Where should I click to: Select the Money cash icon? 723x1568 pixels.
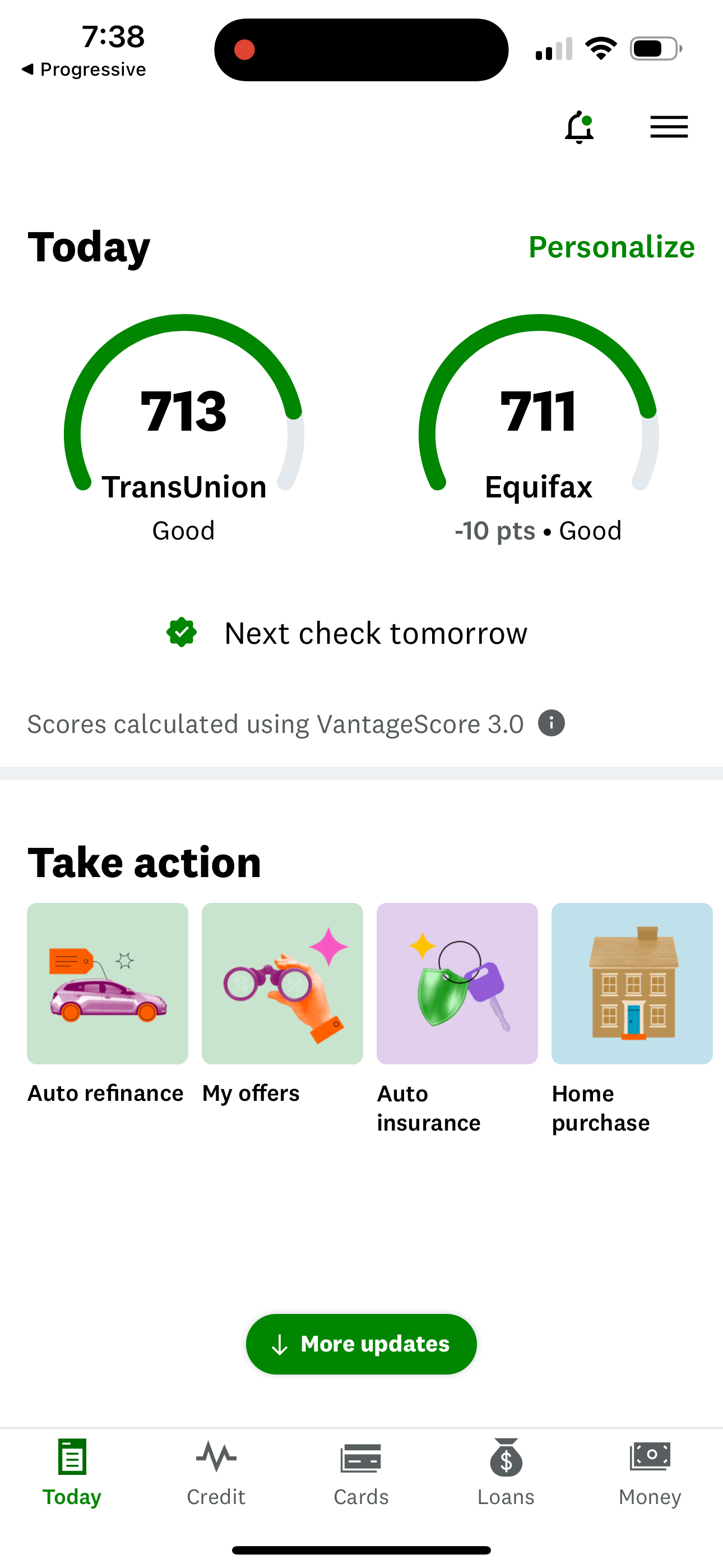click(650, 1457)
